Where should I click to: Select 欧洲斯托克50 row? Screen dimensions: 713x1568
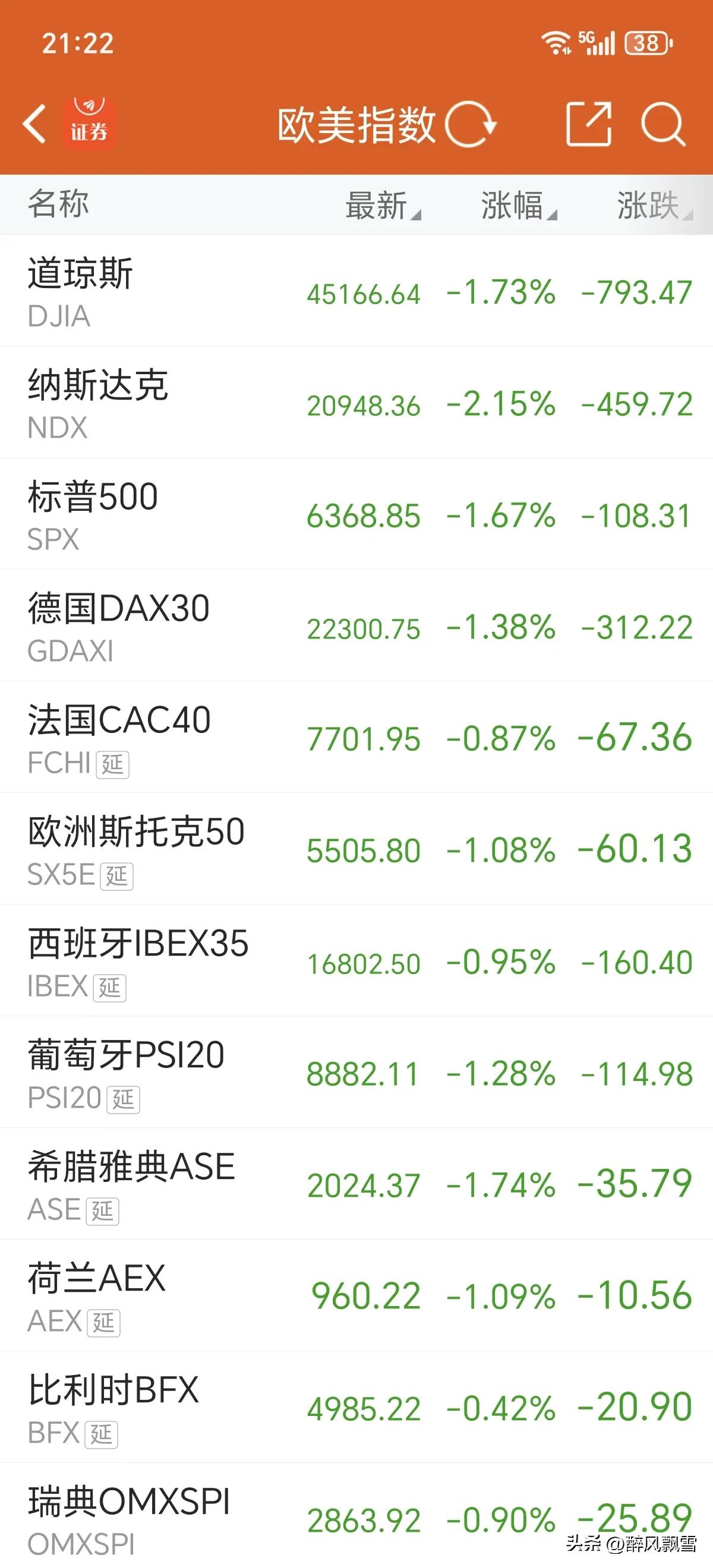356,849
